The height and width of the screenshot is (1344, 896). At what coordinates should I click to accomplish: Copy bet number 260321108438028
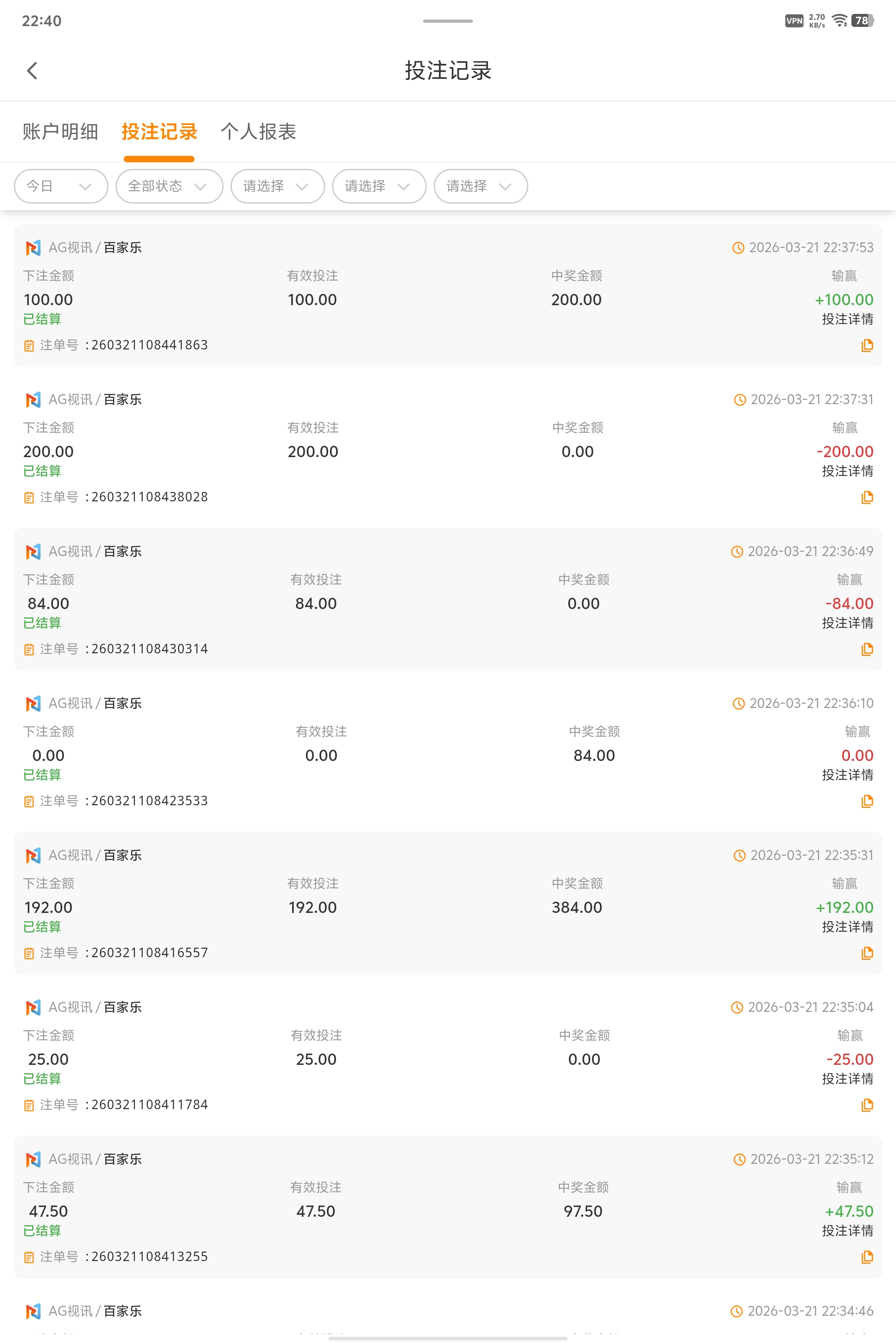[x=866, y=498]
